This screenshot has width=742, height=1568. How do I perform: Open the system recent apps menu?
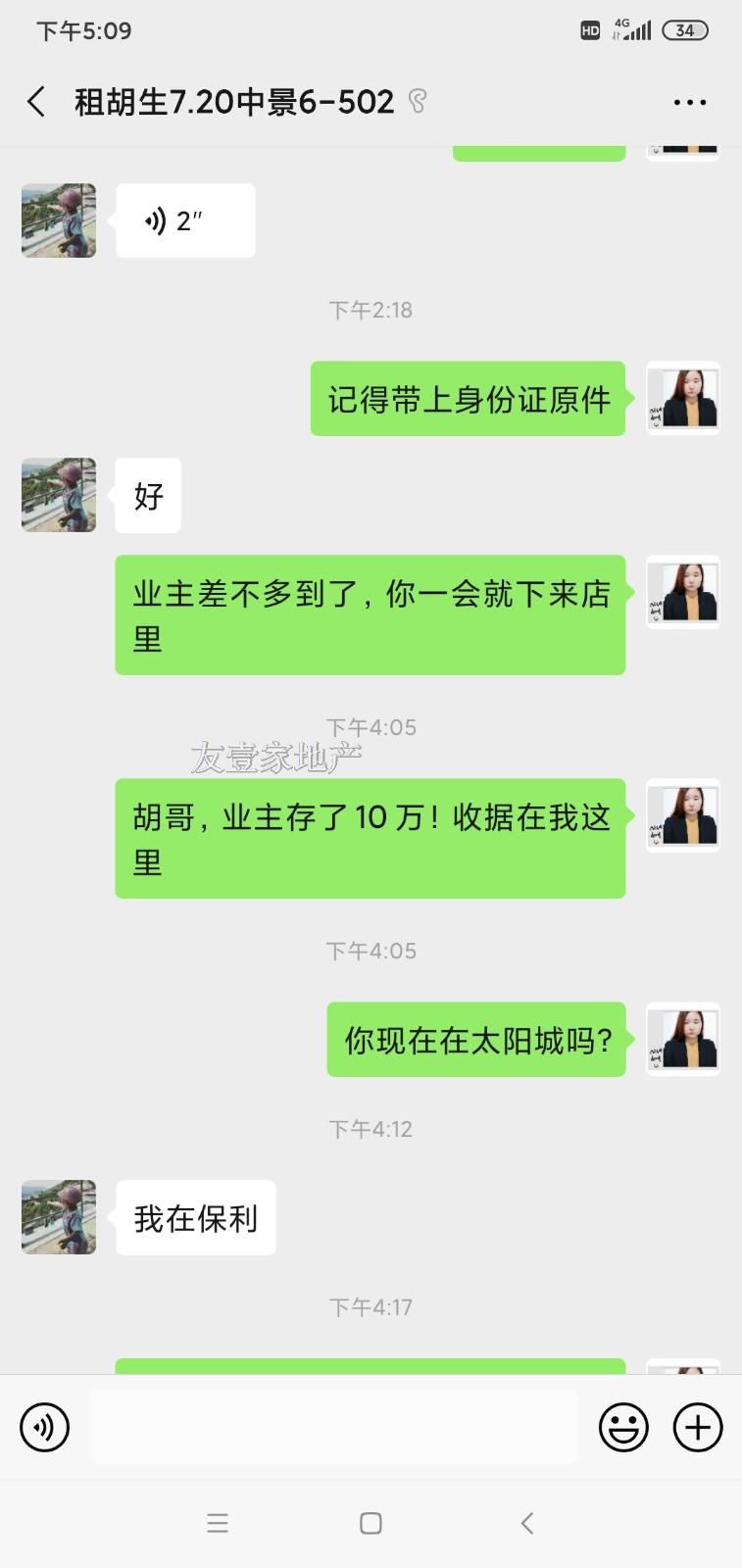218,1523
